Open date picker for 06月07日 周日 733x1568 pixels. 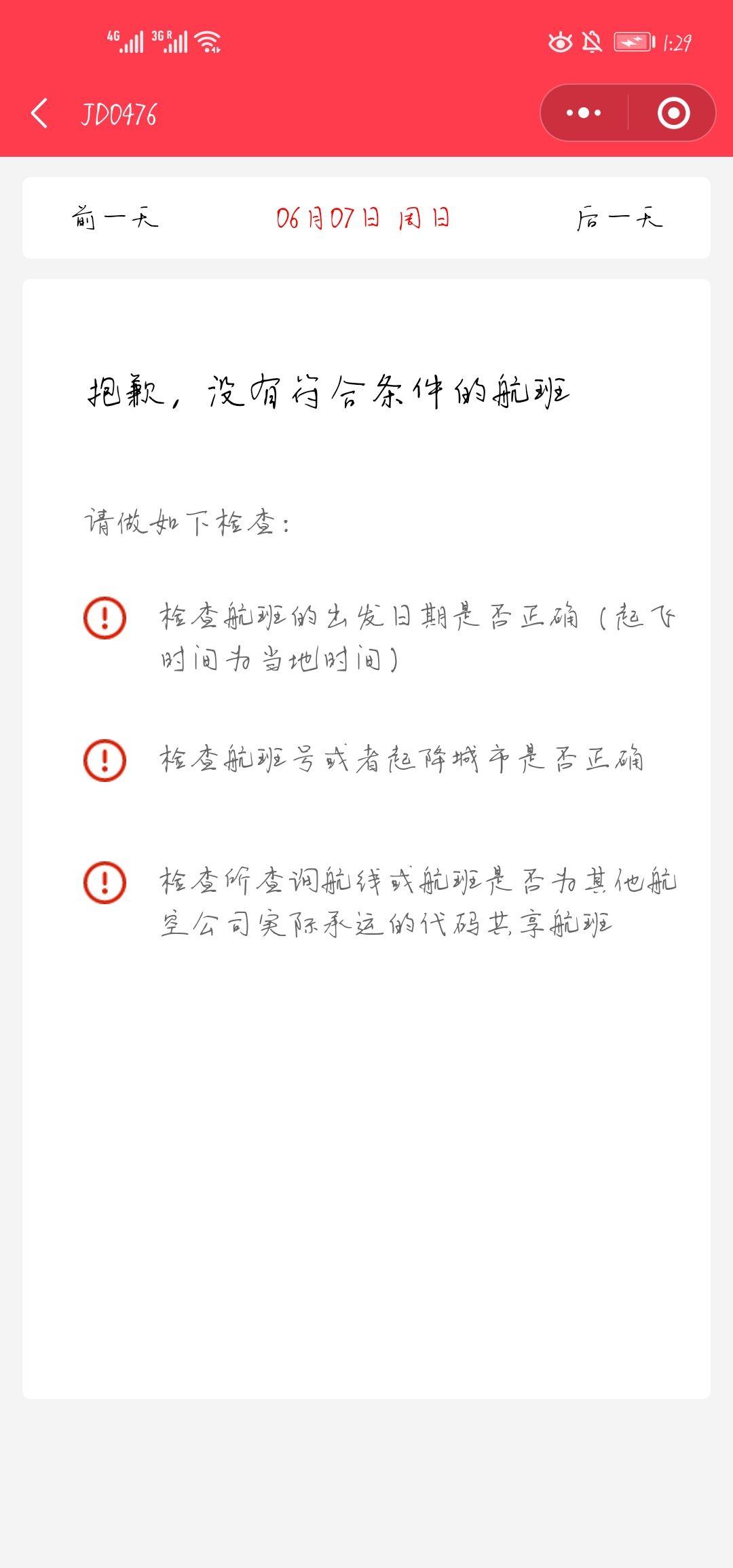tap(363, 219)
